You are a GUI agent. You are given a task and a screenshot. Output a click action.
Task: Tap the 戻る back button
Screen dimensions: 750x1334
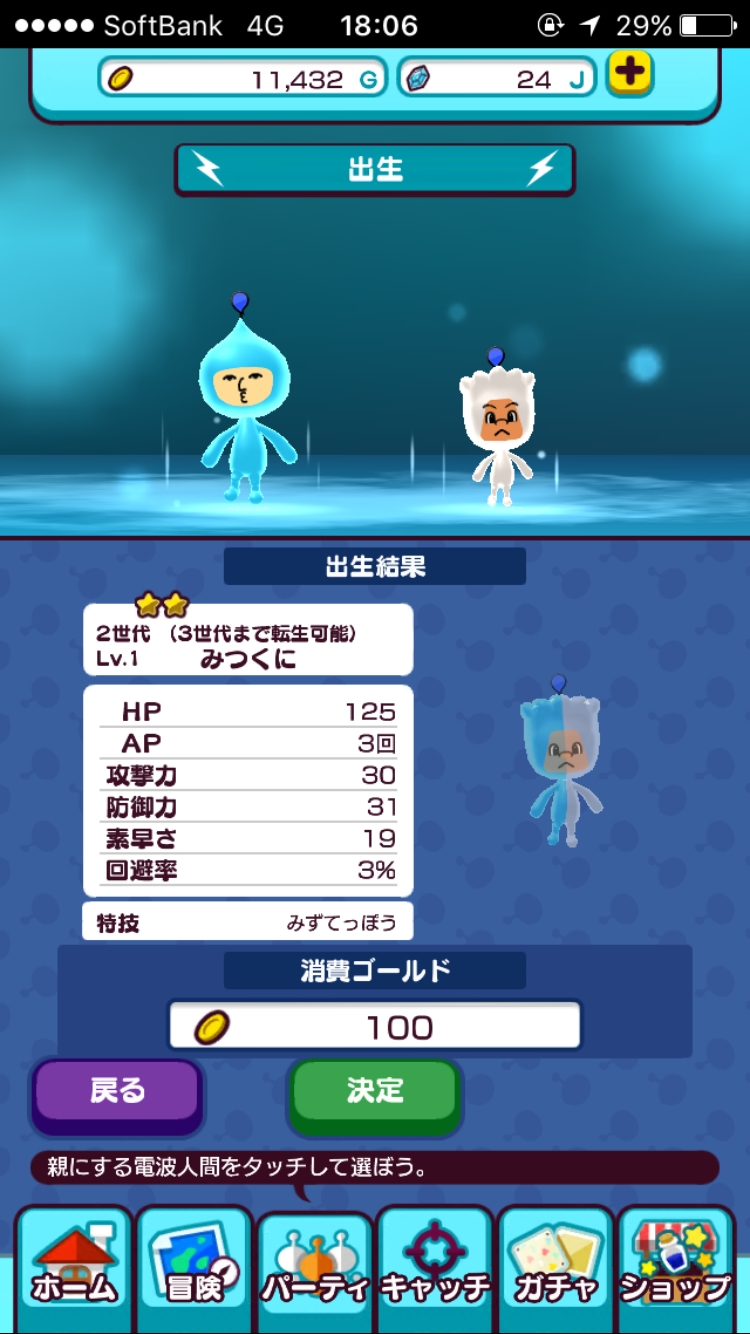pyautogui.click(x=118, y=1093)
